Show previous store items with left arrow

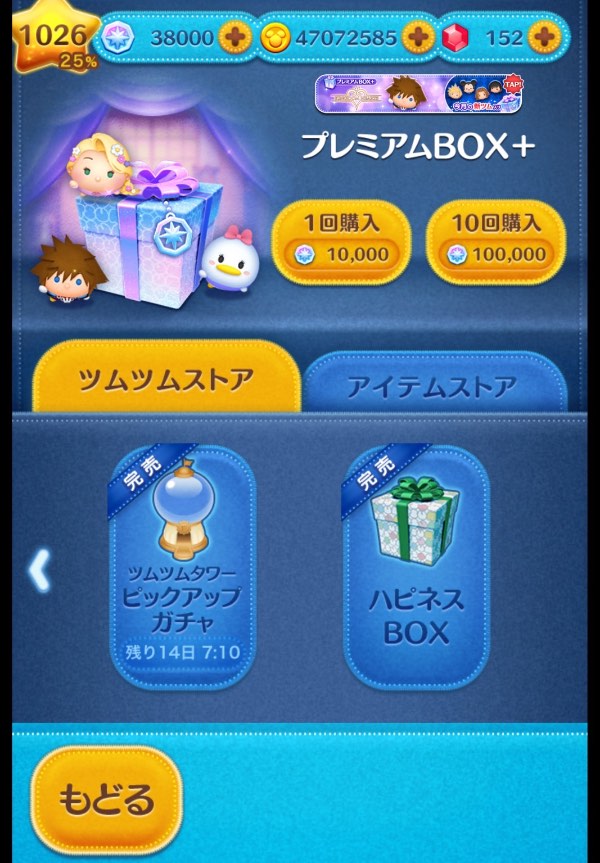[x=38, y=569]
